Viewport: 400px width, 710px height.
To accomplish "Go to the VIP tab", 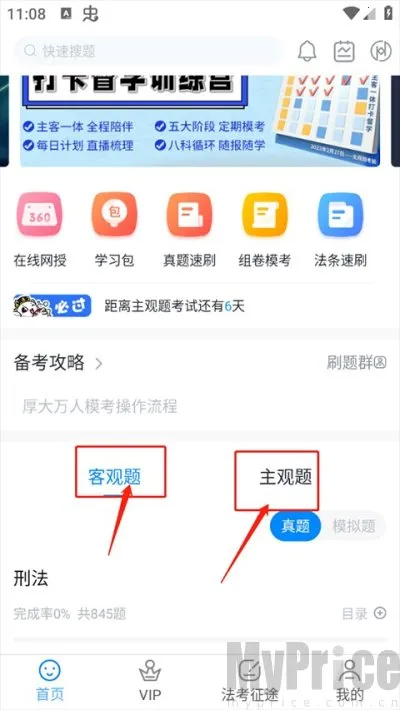I will pos(150,680).
